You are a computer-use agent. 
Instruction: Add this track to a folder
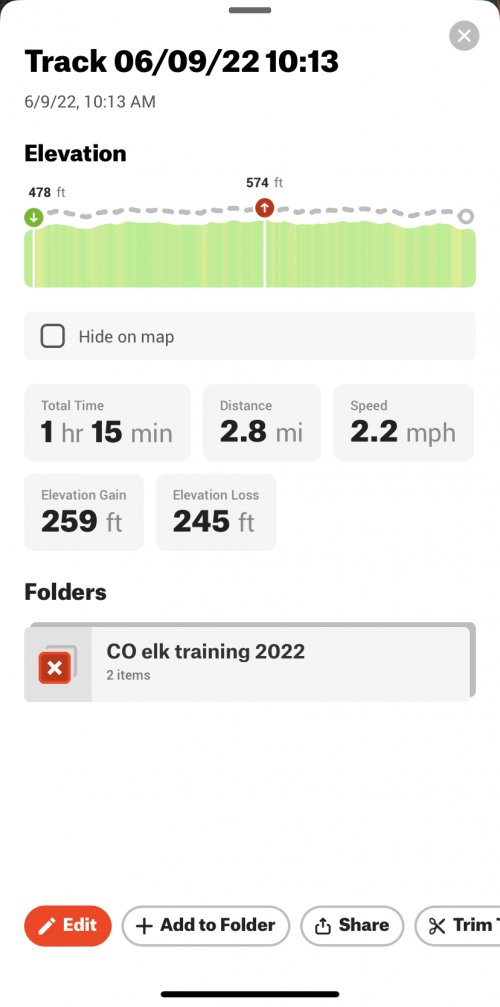206,925
